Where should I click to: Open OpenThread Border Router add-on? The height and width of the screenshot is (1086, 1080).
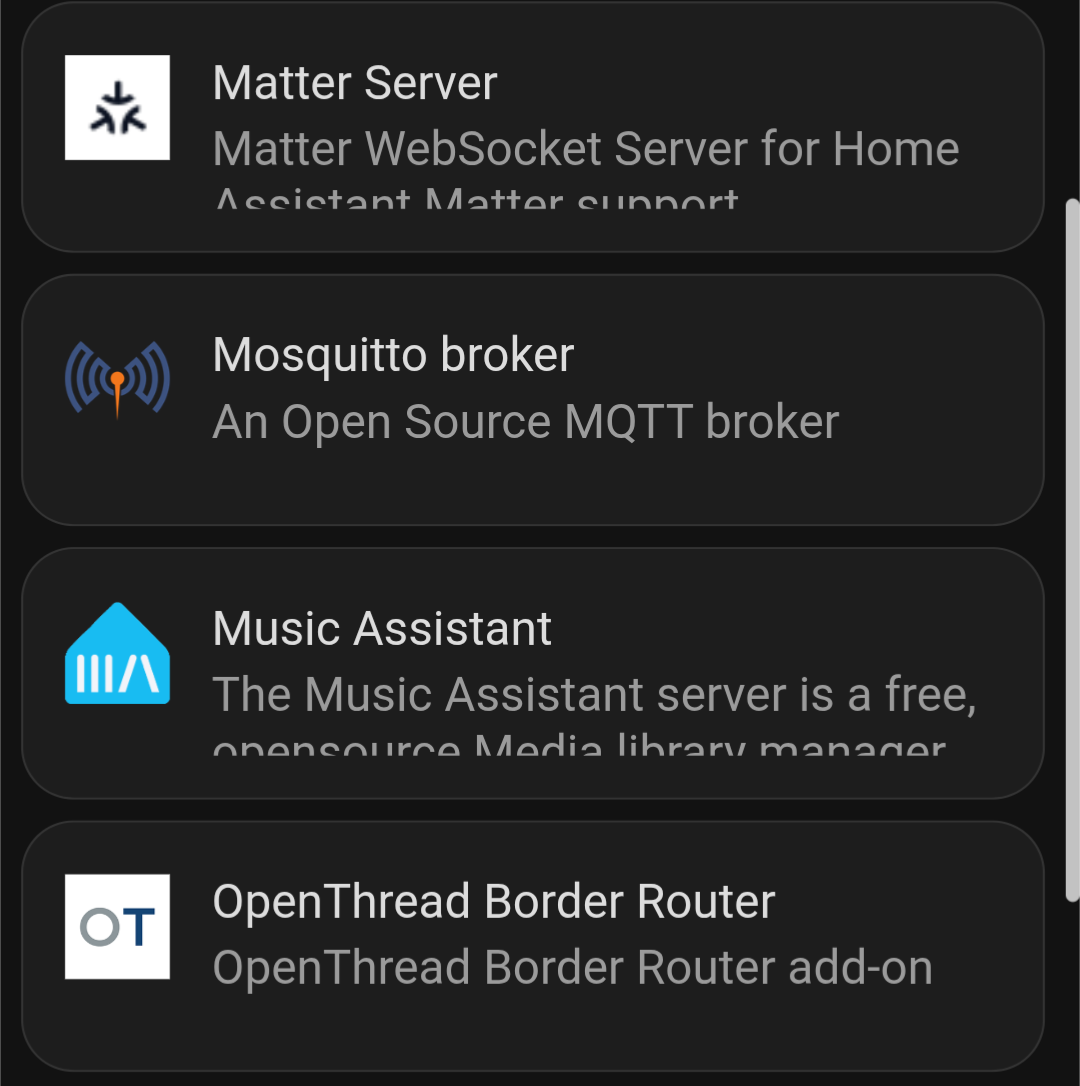532,944
